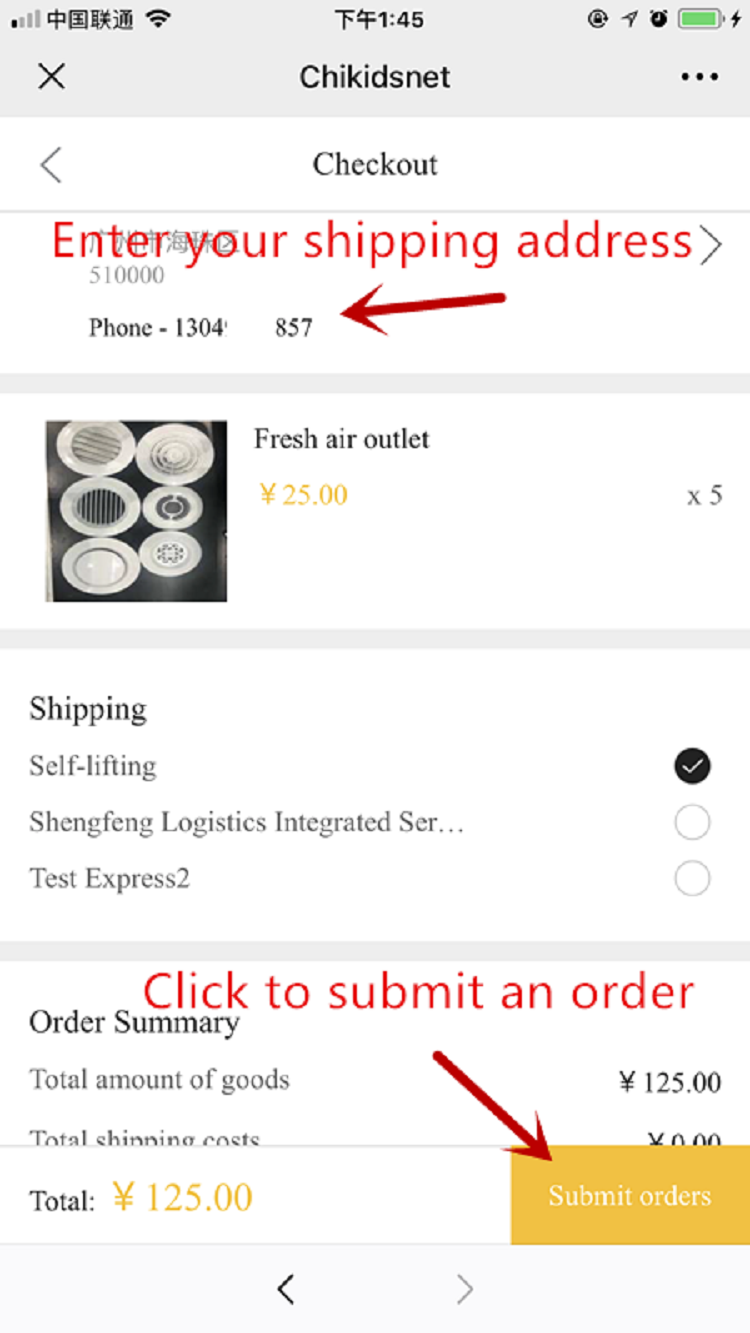Select Test Express2 shipping option
The width and height of the screenshot is (750, 1333).
point(692,879)
